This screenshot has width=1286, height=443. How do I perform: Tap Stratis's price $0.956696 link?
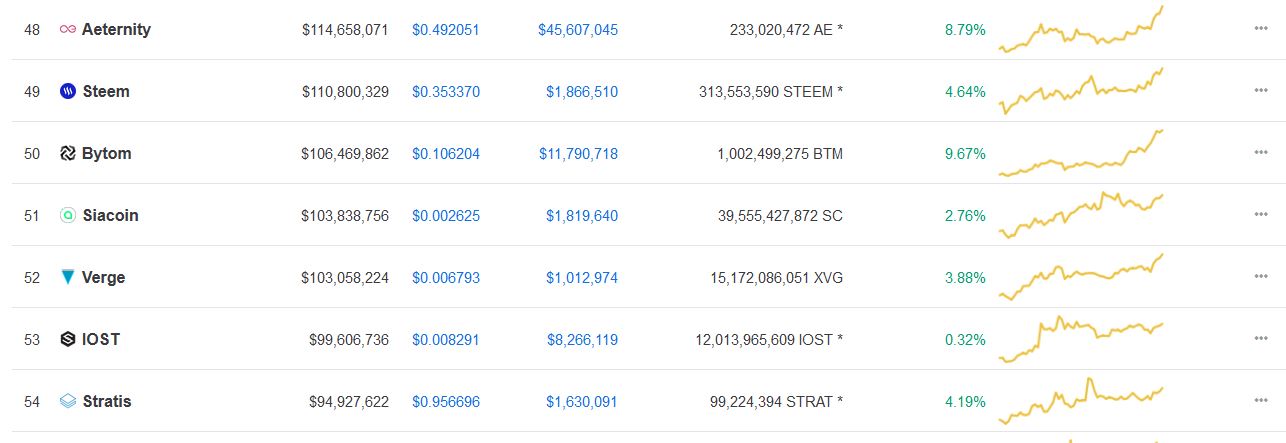point(446,402)
